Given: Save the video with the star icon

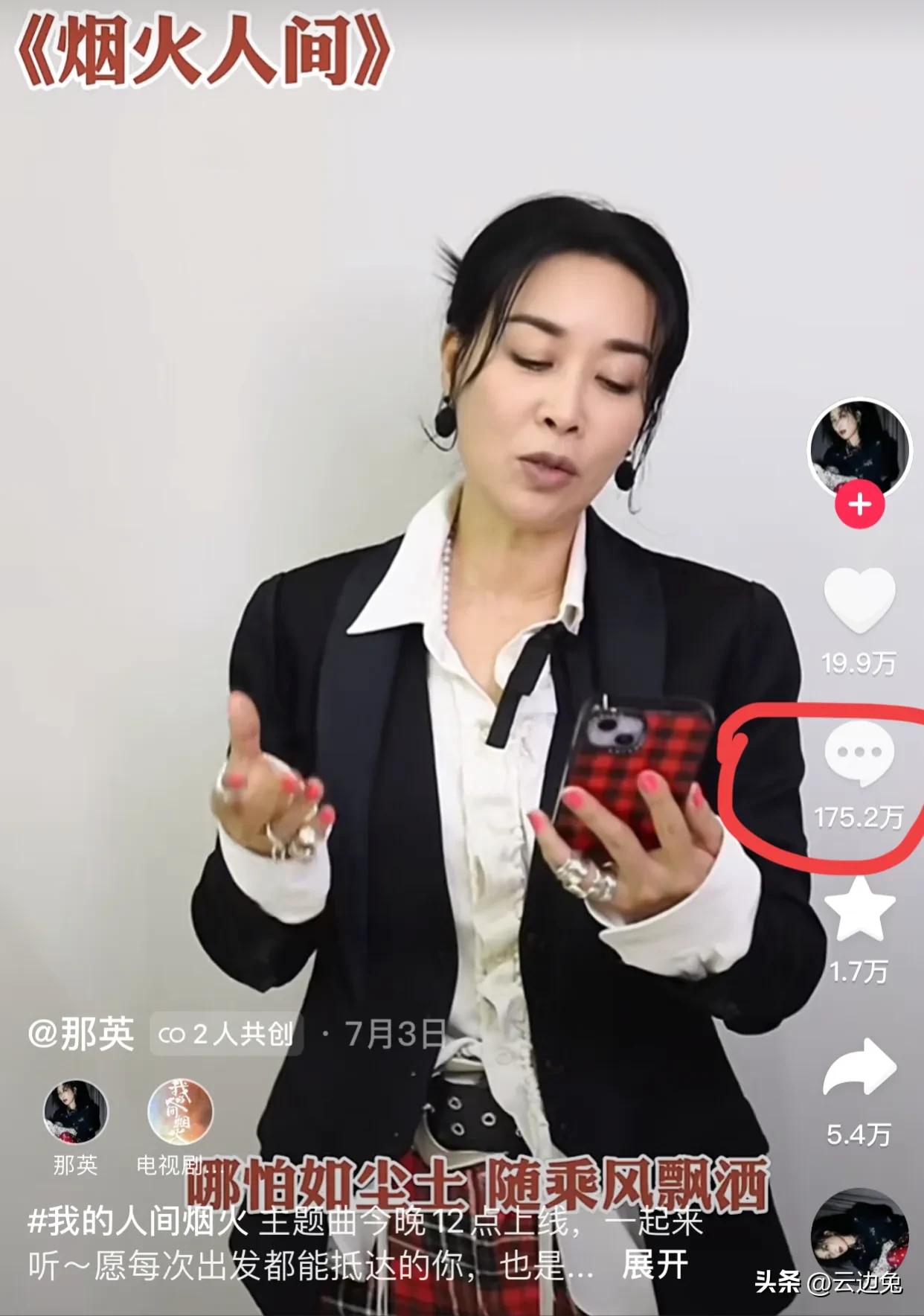Looking at the screenshot, I should [x=859, y=910].
